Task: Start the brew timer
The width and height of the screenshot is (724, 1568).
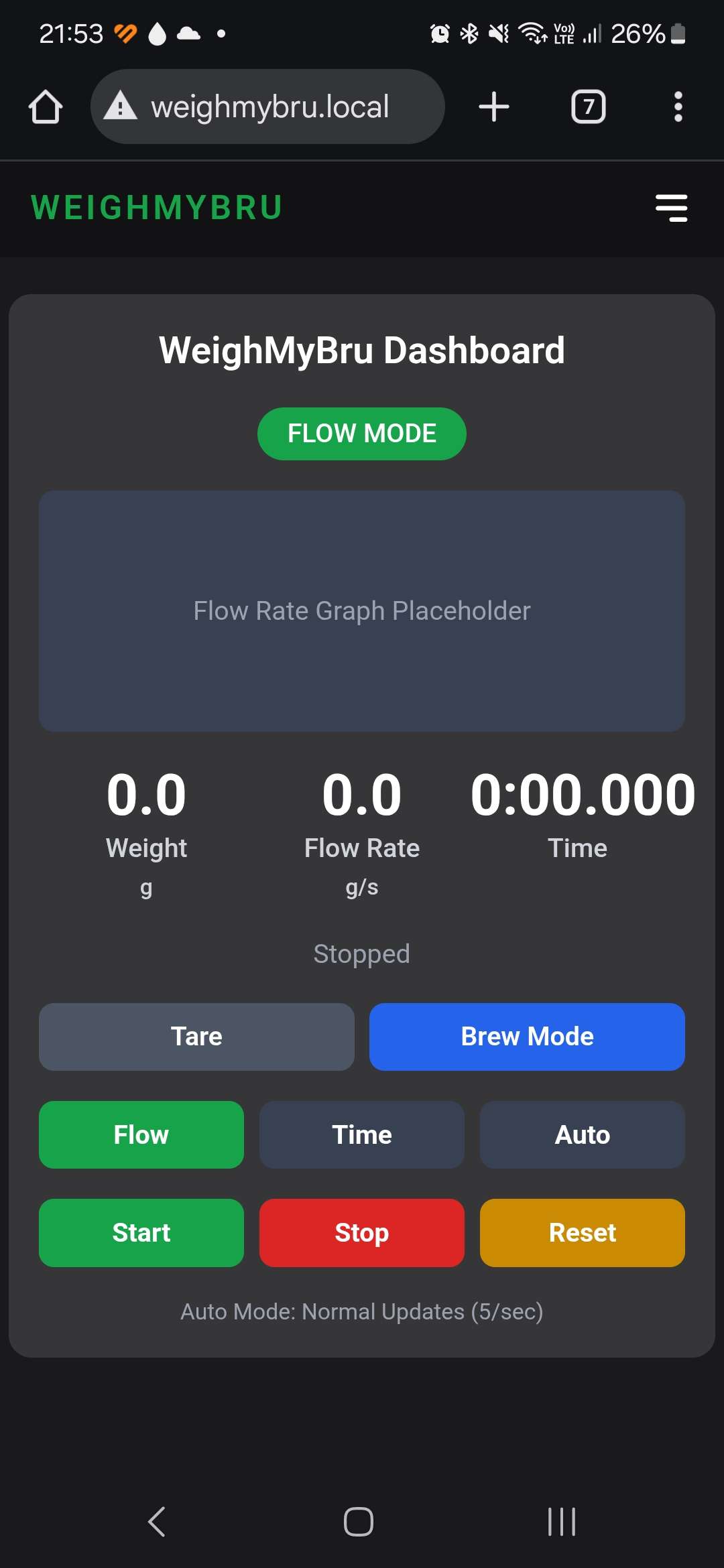Action: point(141,1232)
